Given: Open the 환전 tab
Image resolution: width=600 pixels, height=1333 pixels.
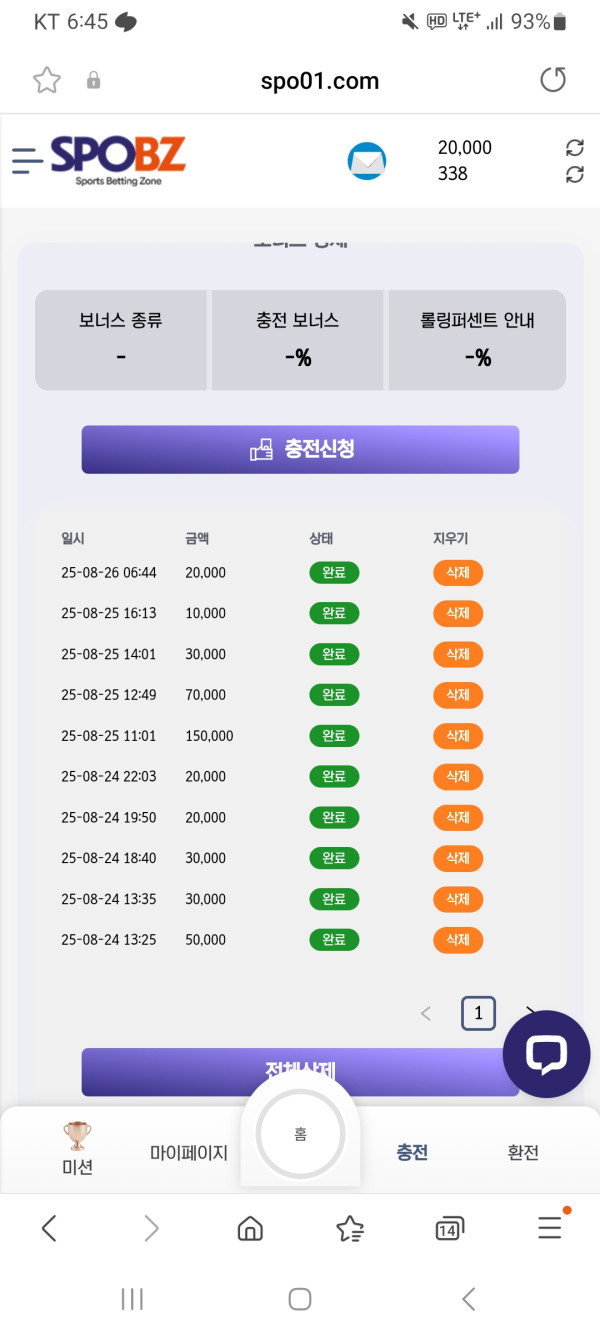Looking at the screenshot, I should point(523,1153).
